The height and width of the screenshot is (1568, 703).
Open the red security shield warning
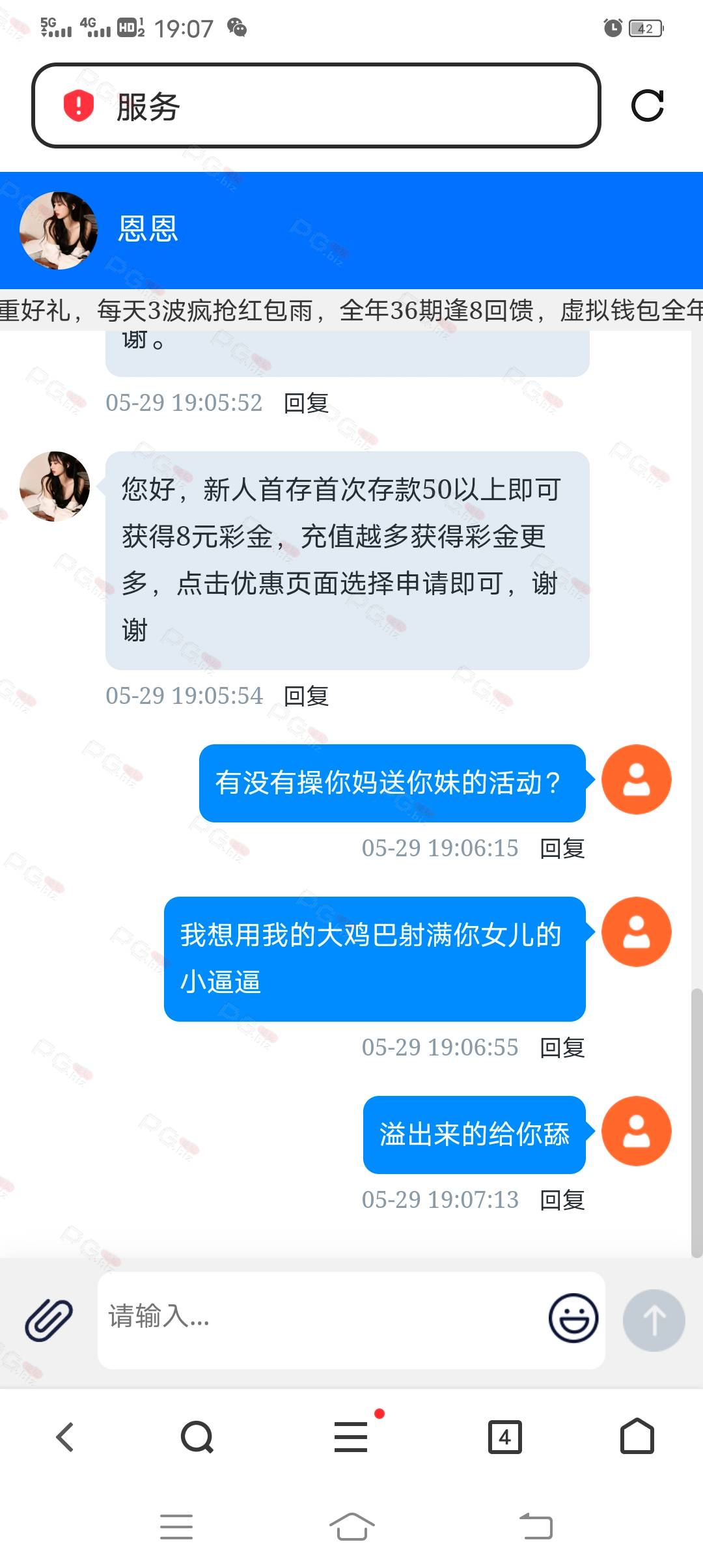[x=78, y=105]
